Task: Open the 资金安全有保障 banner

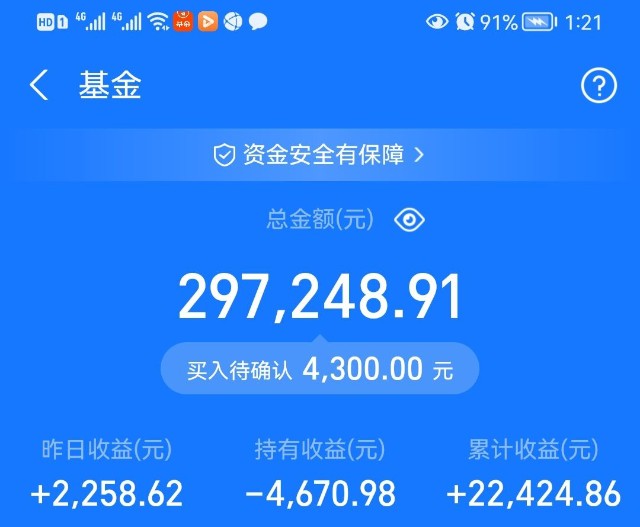Action: coord(319,155)
